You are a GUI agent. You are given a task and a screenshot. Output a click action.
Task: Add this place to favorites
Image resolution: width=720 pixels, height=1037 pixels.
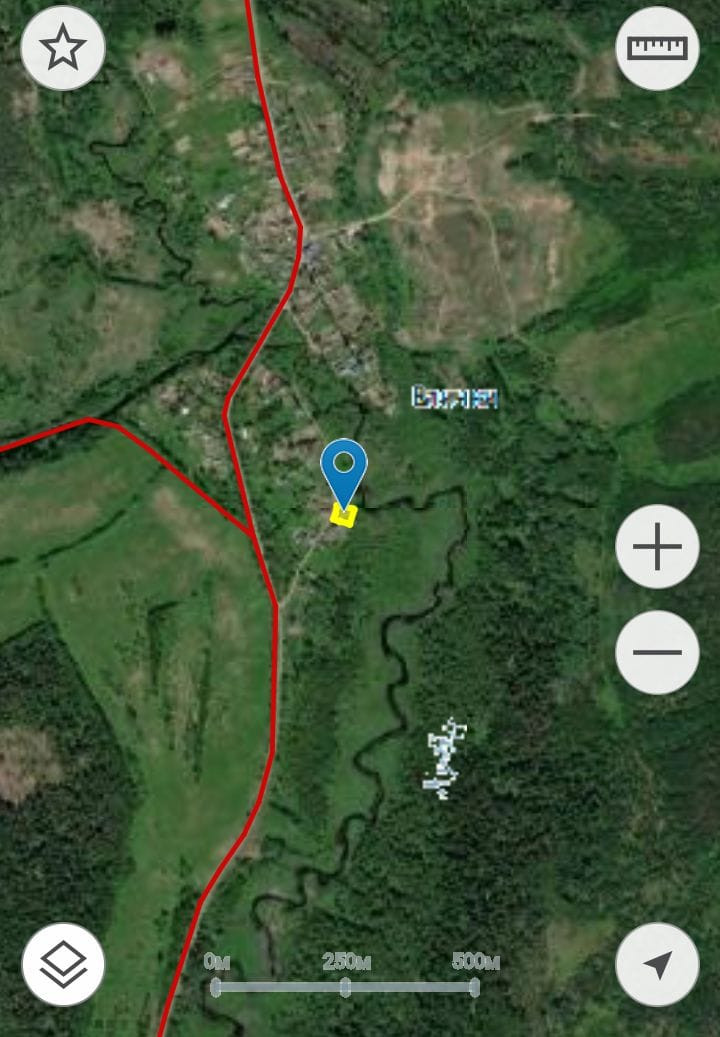tap(63, 48)
